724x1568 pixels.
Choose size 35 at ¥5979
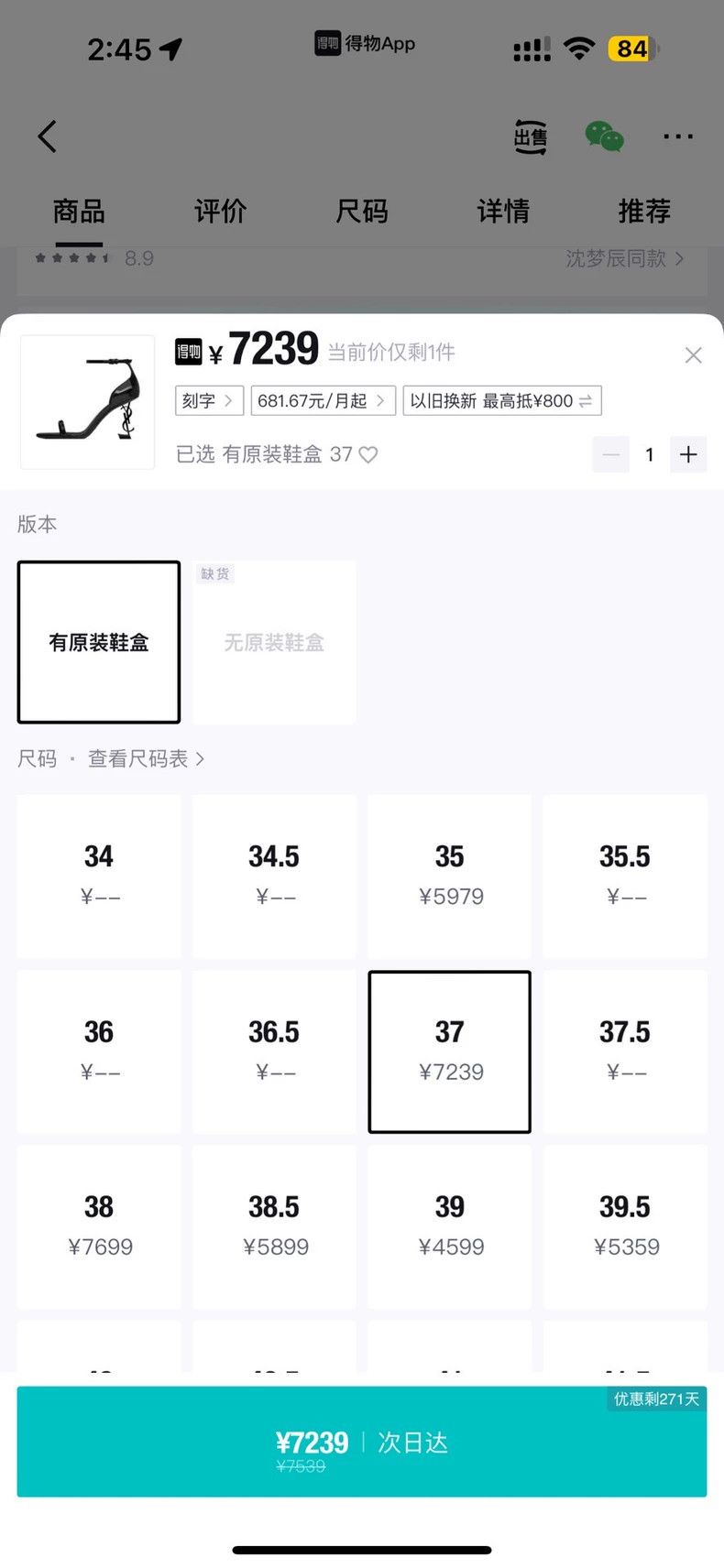[x=450, y=876]
